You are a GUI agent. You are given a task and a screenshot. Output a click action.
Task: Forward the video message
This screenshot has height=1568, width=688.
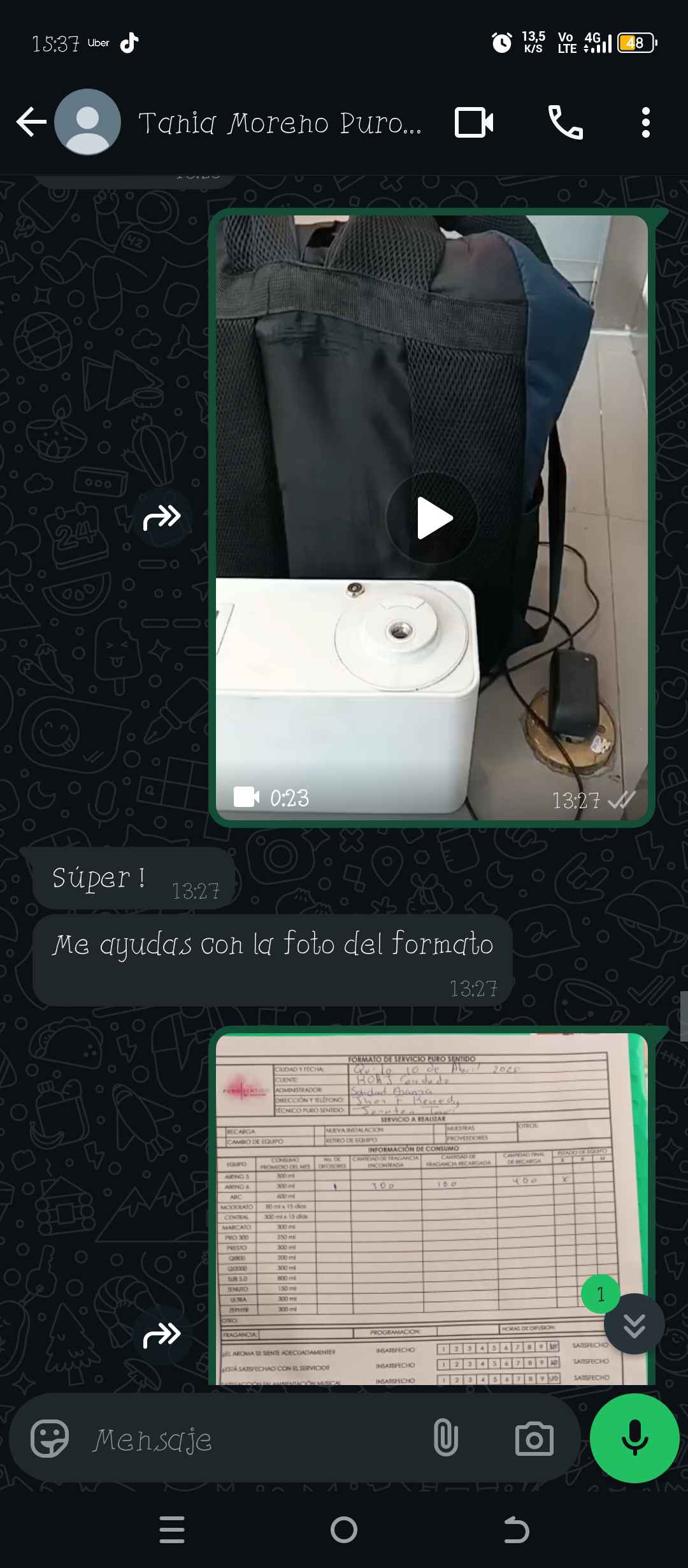tap(162, 518)
